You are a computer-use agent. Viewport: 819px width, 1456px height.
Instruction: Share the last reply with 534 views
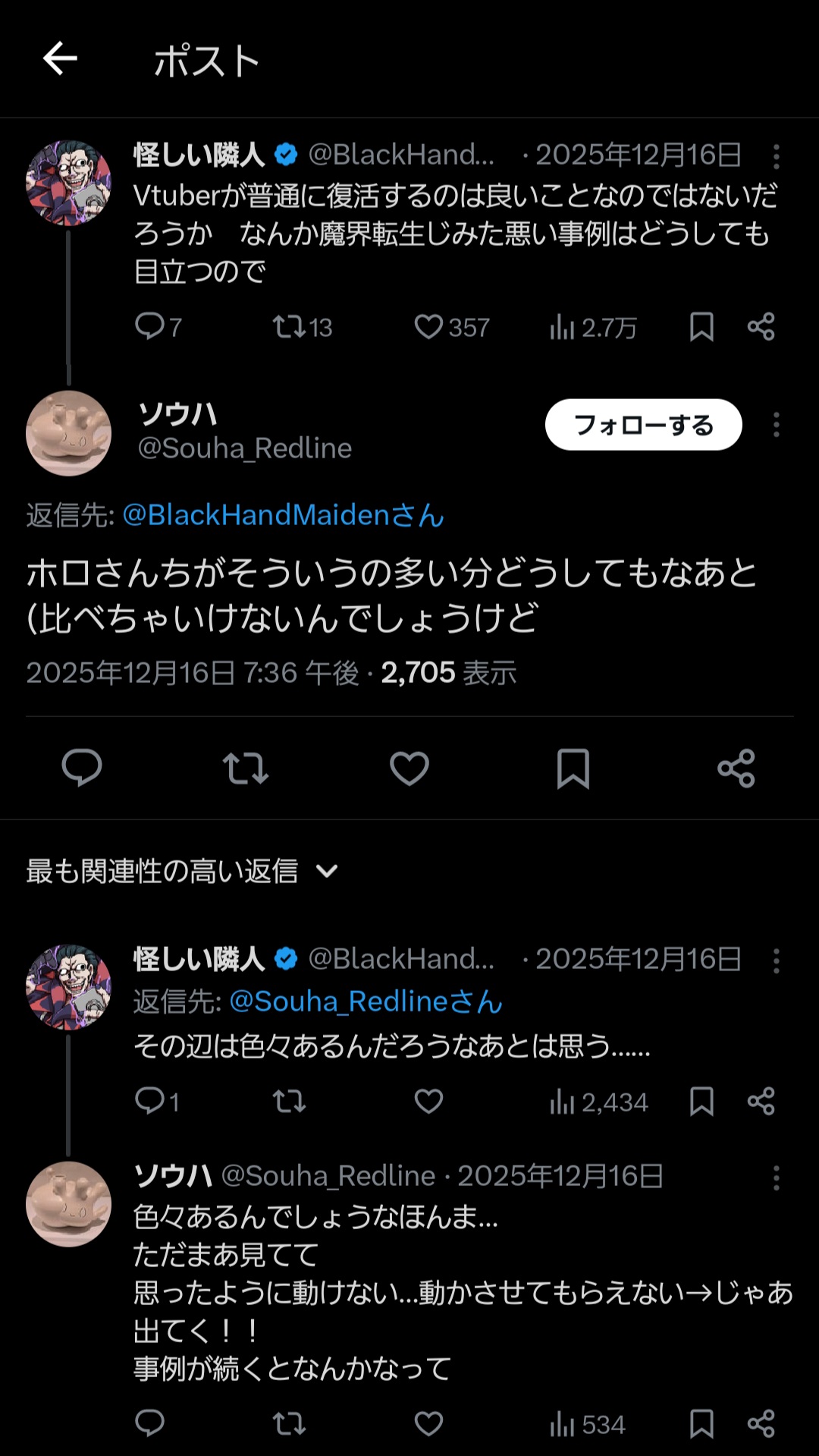761,1424
